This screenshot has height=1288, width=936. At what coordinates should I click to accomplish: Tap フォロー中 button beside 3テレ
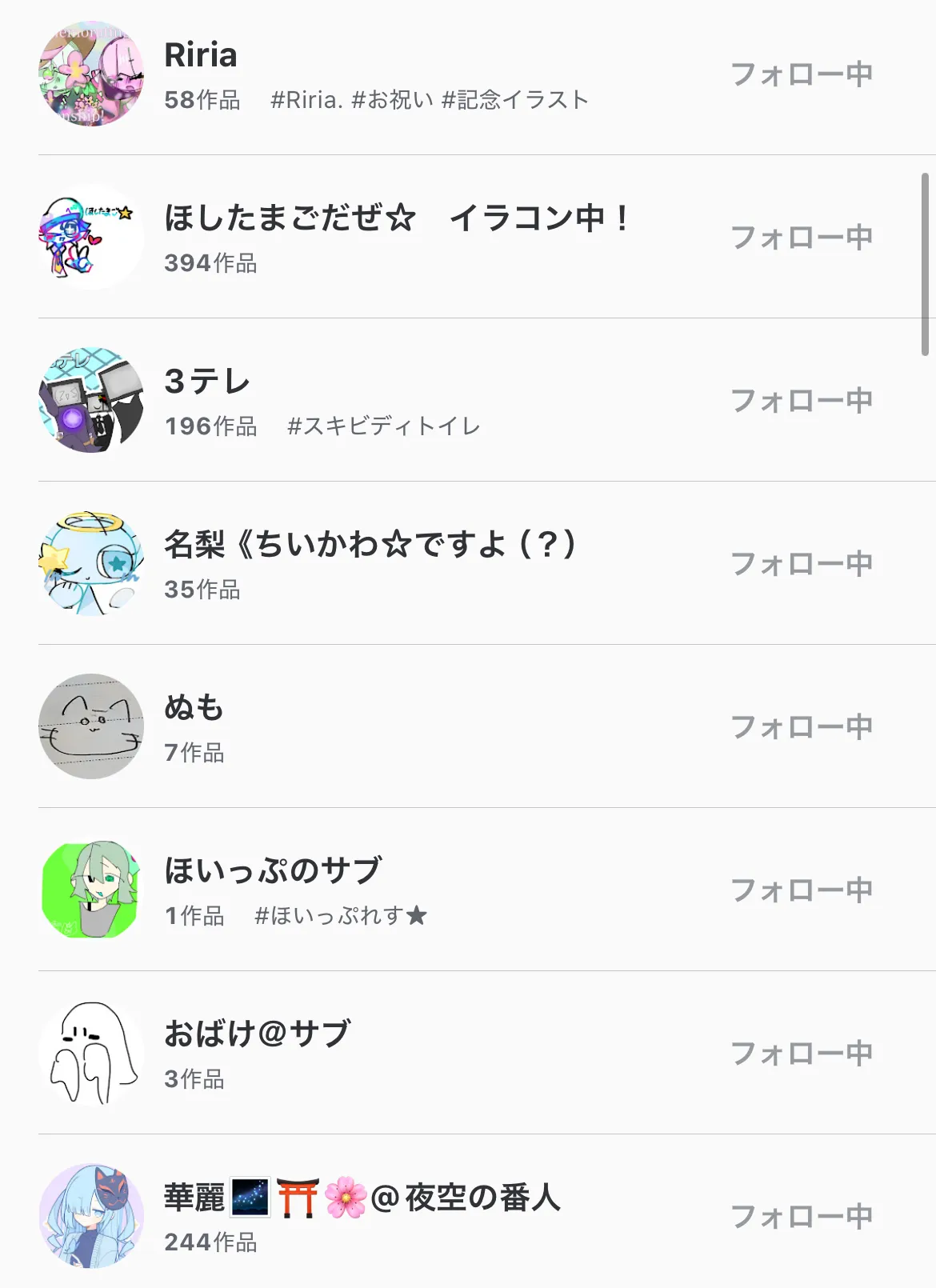tap(802, 401)
